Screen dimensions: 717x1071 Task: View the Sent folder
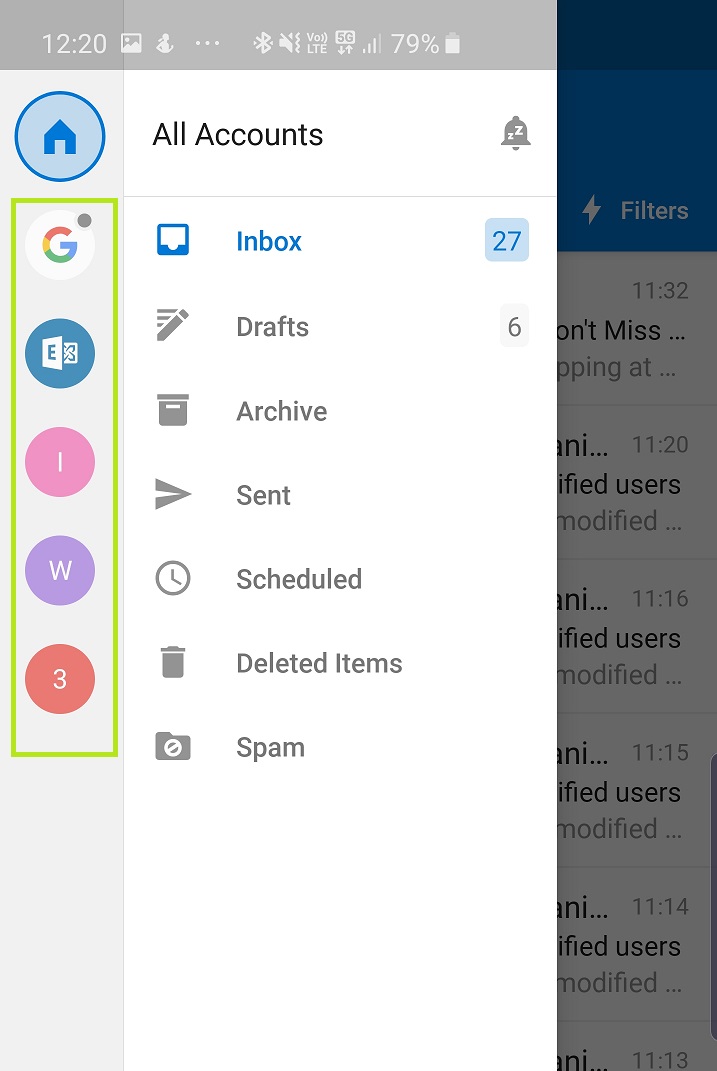tap(263, 495)
